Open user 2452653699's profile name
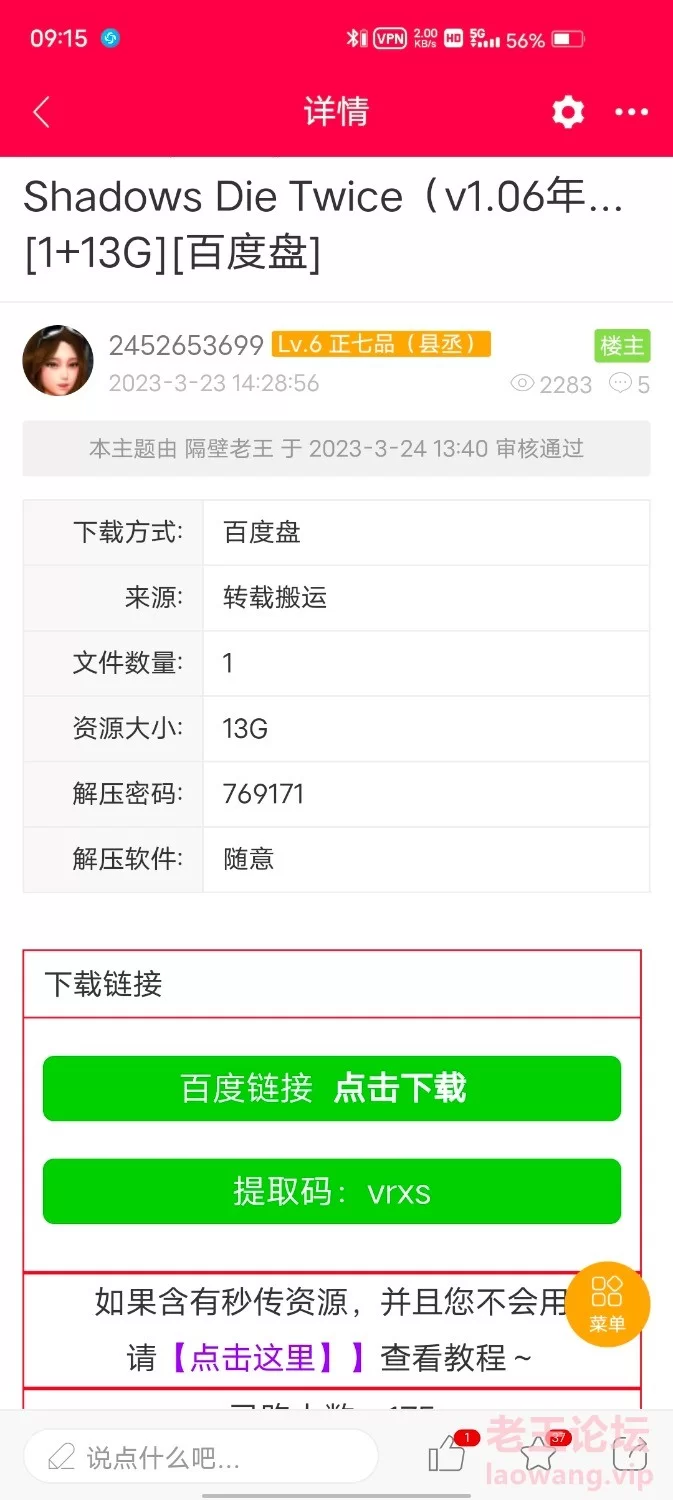673x1500 pixels. (x=186, y=345)
